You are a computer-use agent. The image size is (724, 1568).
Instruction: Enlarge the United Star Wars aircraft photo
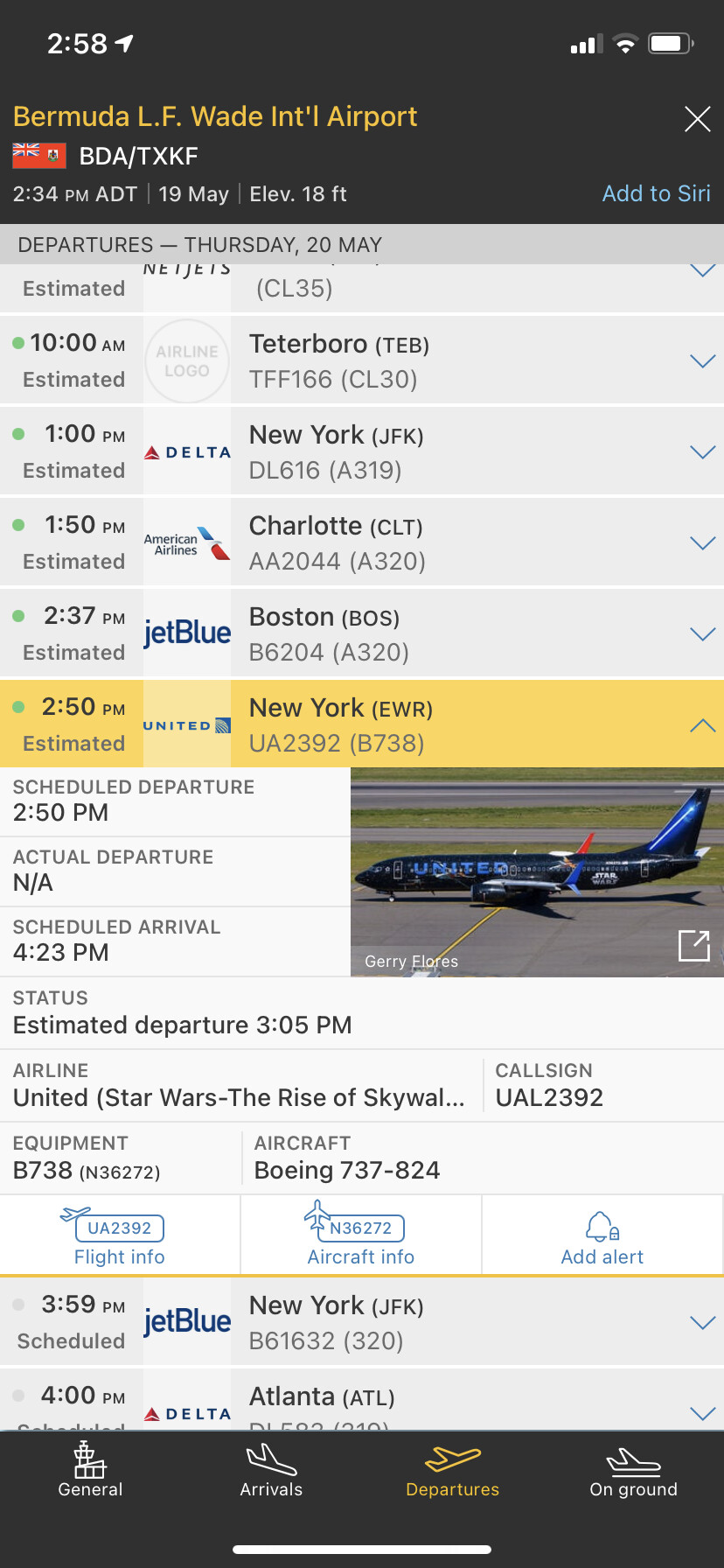pyautogui.click(x=693, y=946)
